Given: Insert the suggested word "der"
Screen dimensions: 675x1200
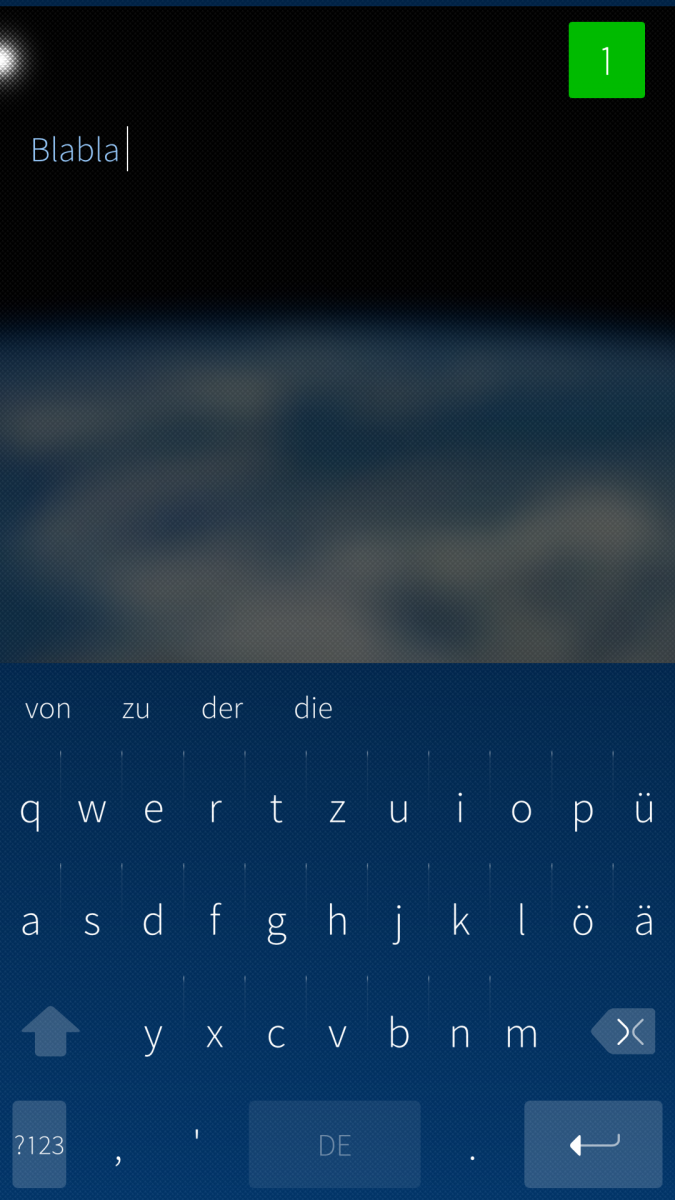Looking at the screenshot, I should [x=222, y=709].
